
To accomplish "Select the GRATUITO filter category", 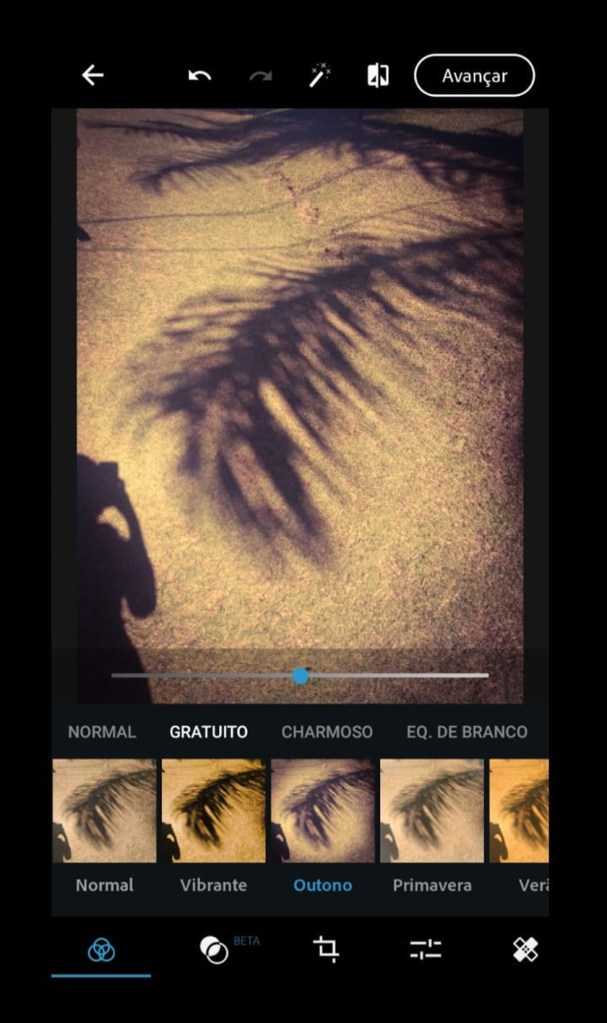I will click(208, 732).
